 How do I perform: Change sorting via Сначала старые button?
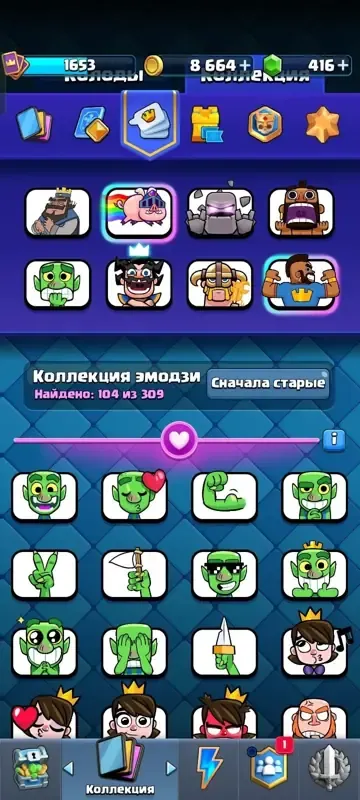[x=268, y=384]
